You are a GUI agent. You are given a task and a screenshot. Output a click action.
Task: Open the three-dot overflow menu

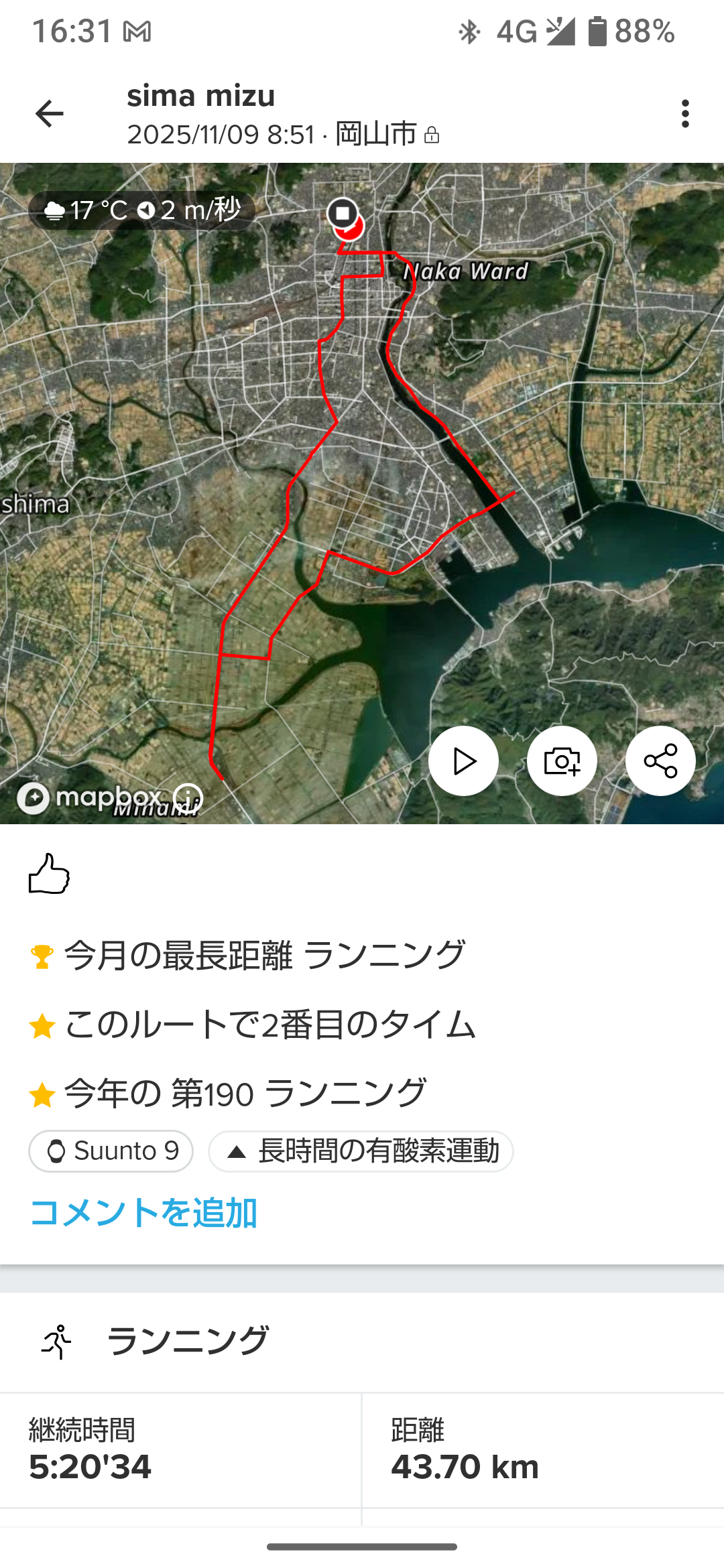[x=684, y=114]
